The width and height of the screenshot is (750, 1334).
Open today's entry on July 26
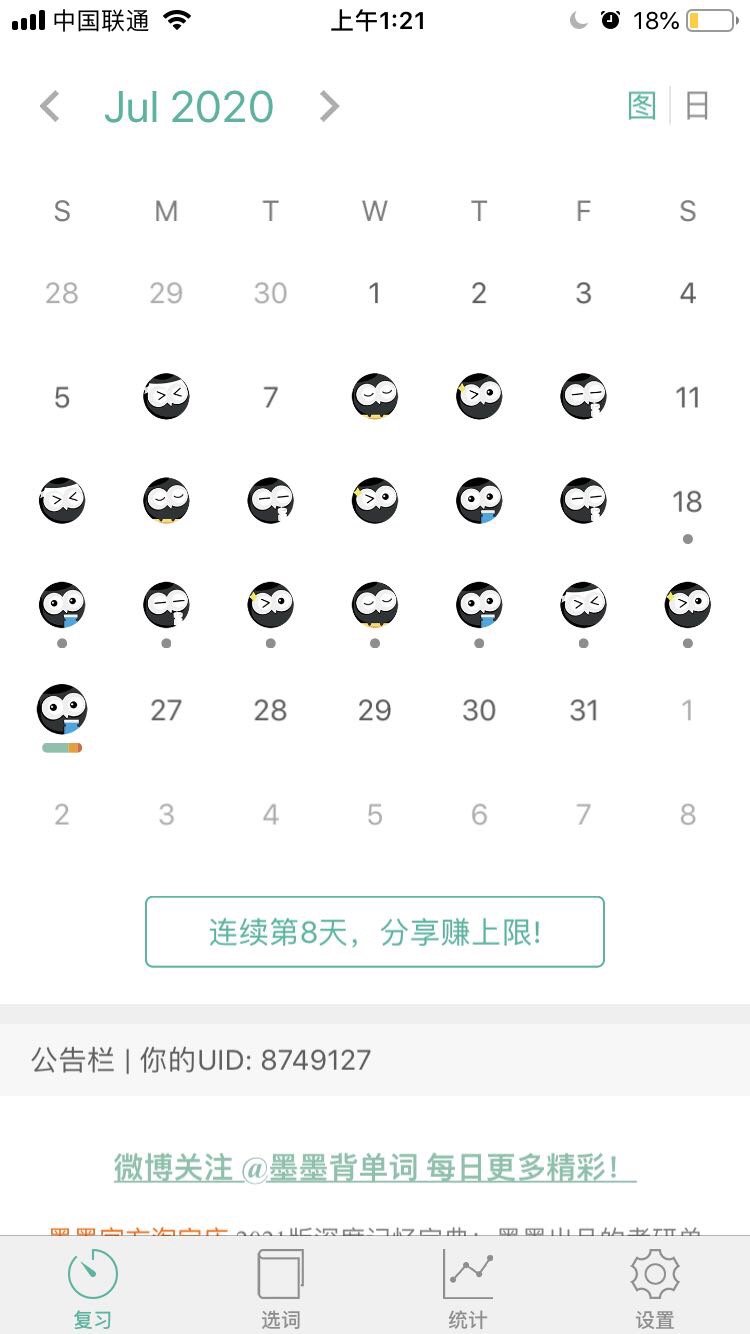(x=62, y=710)
